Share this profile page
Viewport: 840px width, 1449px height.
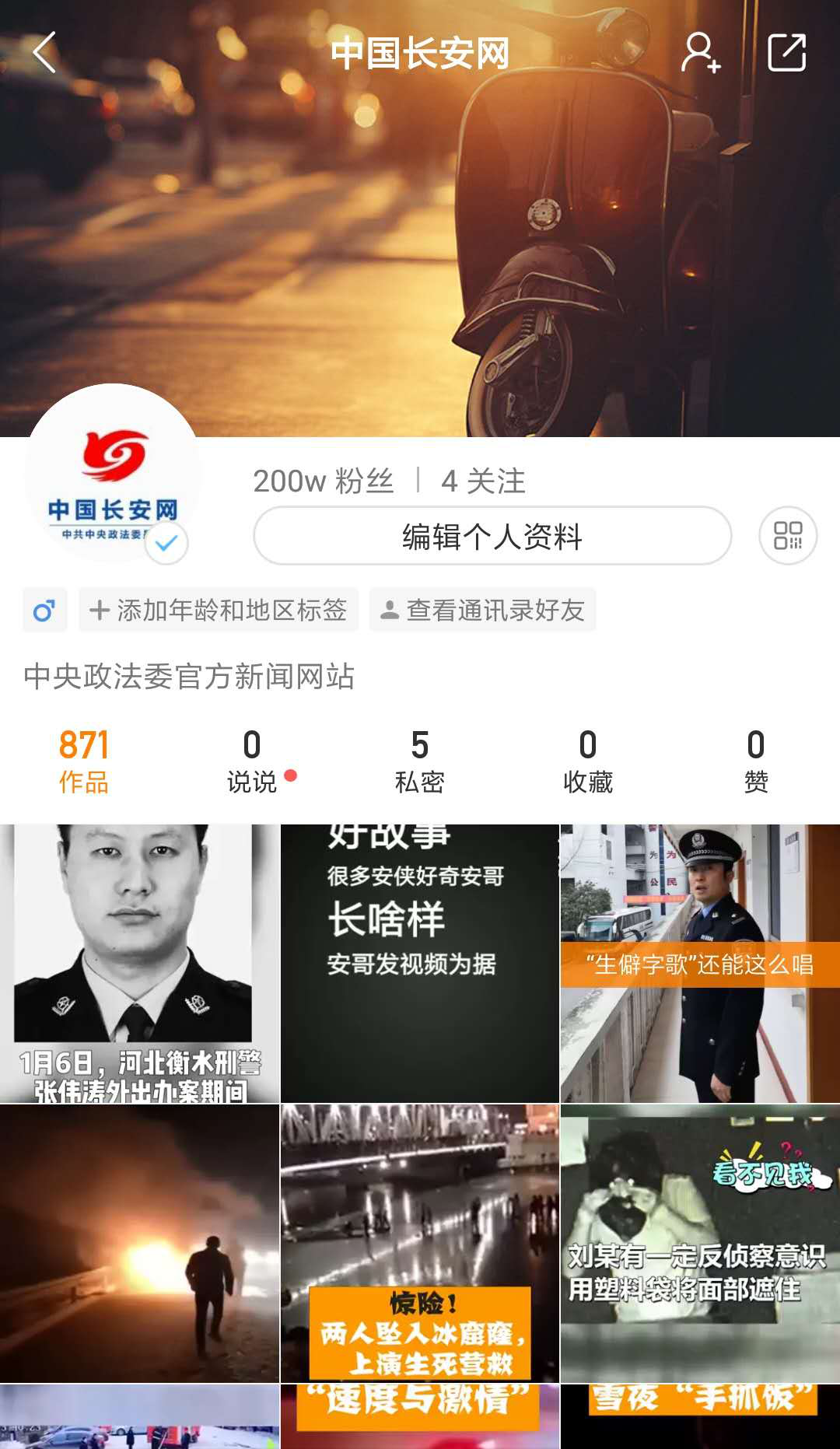786,53
